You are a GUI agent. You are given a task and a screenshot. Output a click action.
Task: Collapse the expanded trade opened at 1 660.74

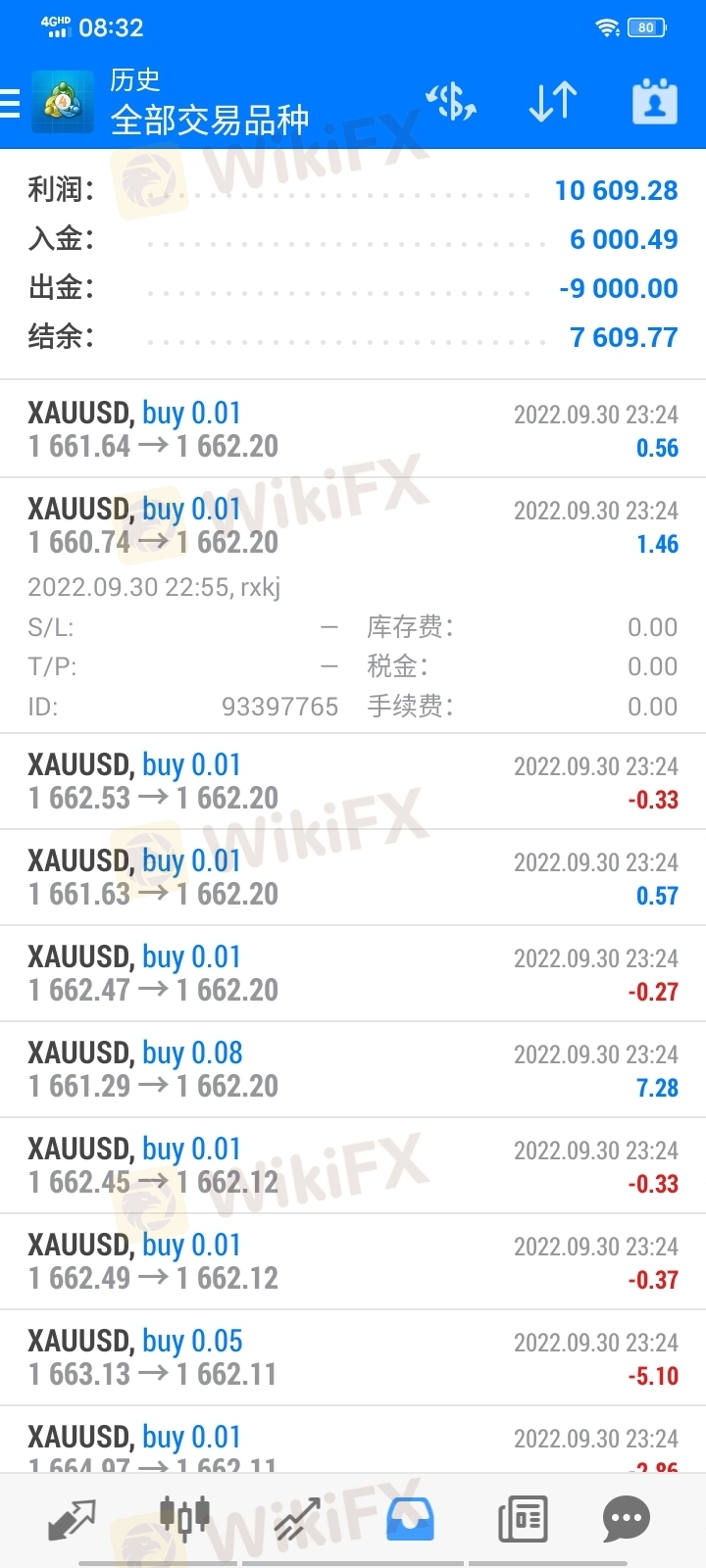353,526
